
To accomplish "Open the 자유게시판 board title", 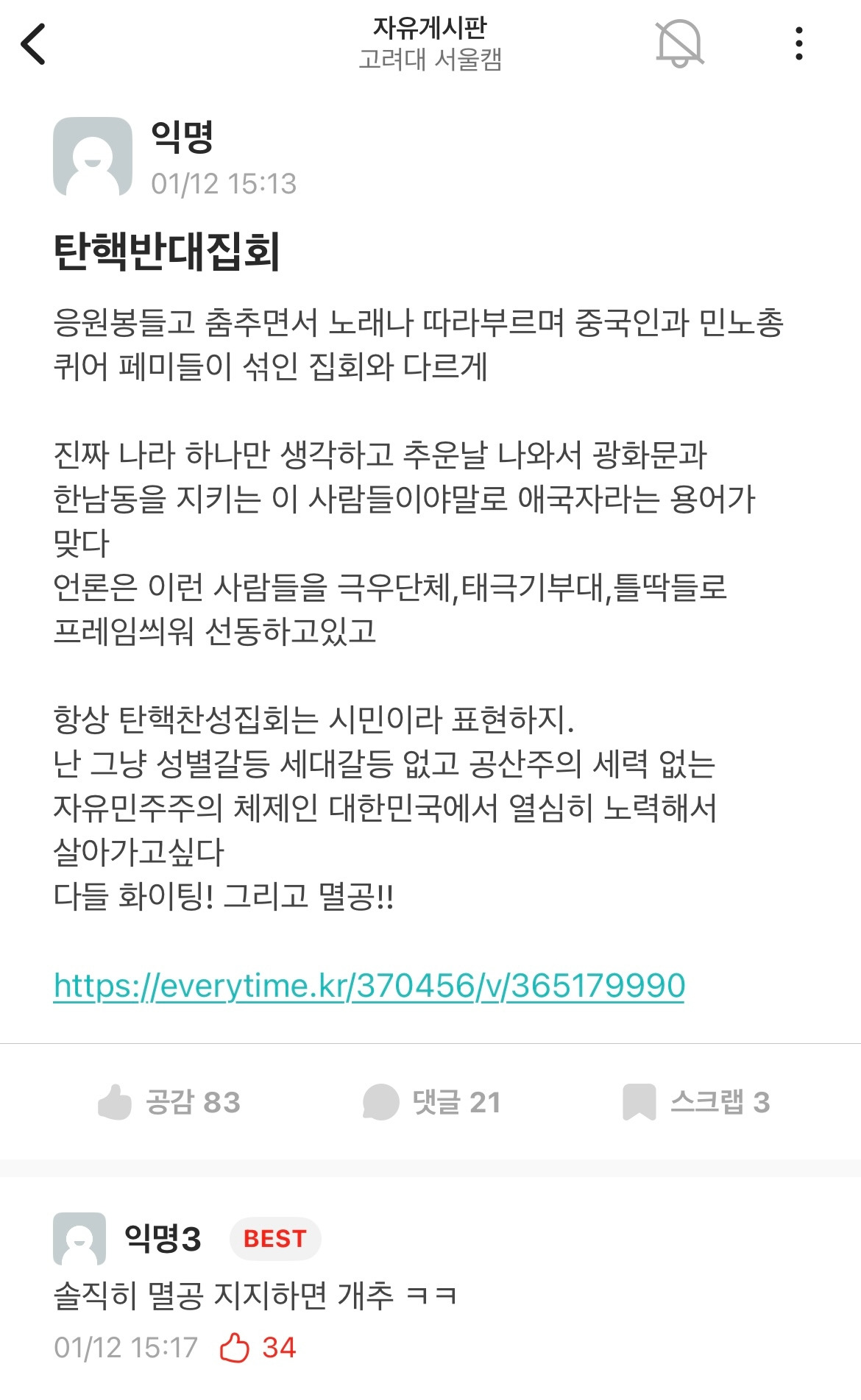I will pos(431,29).
